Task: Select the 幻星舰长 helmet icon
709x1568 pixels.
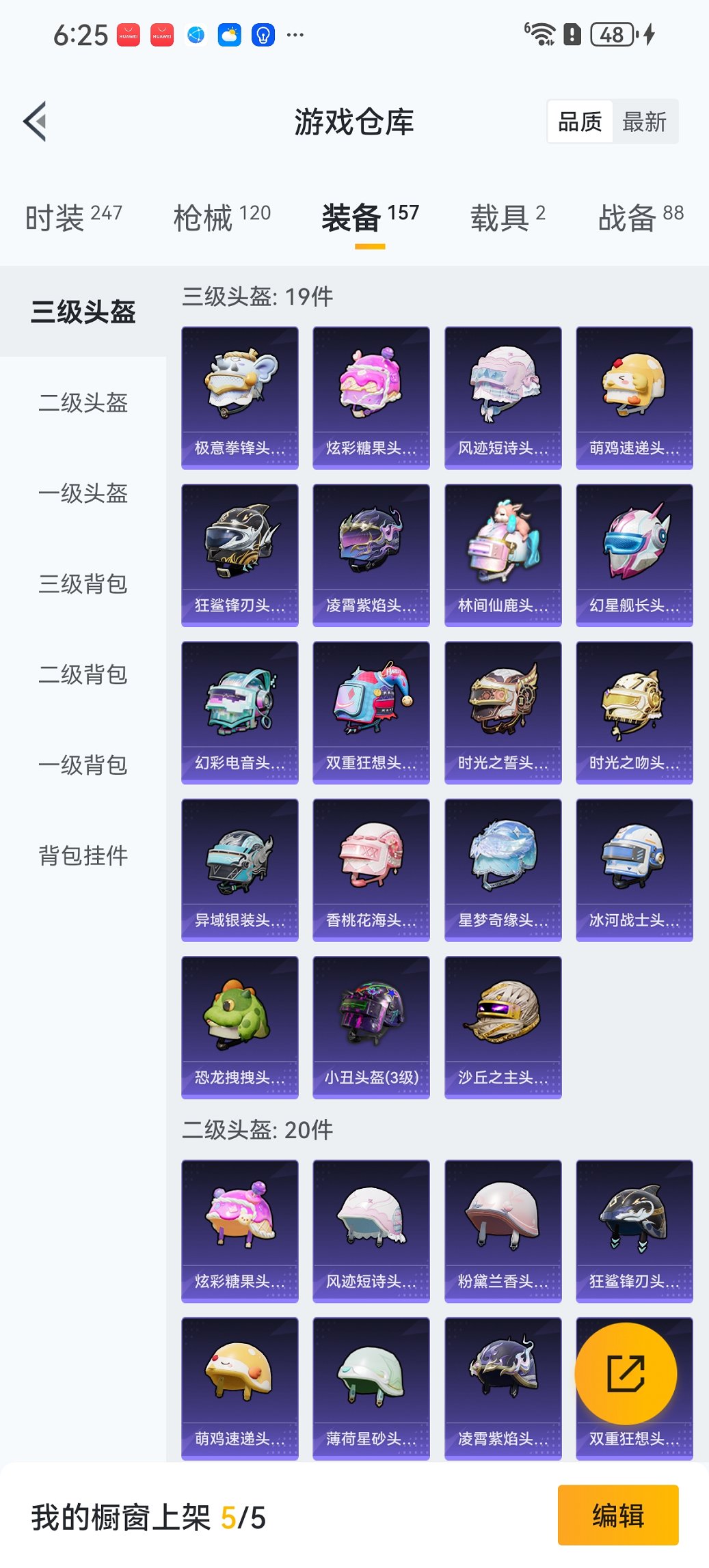Action: tap(634, 554)
